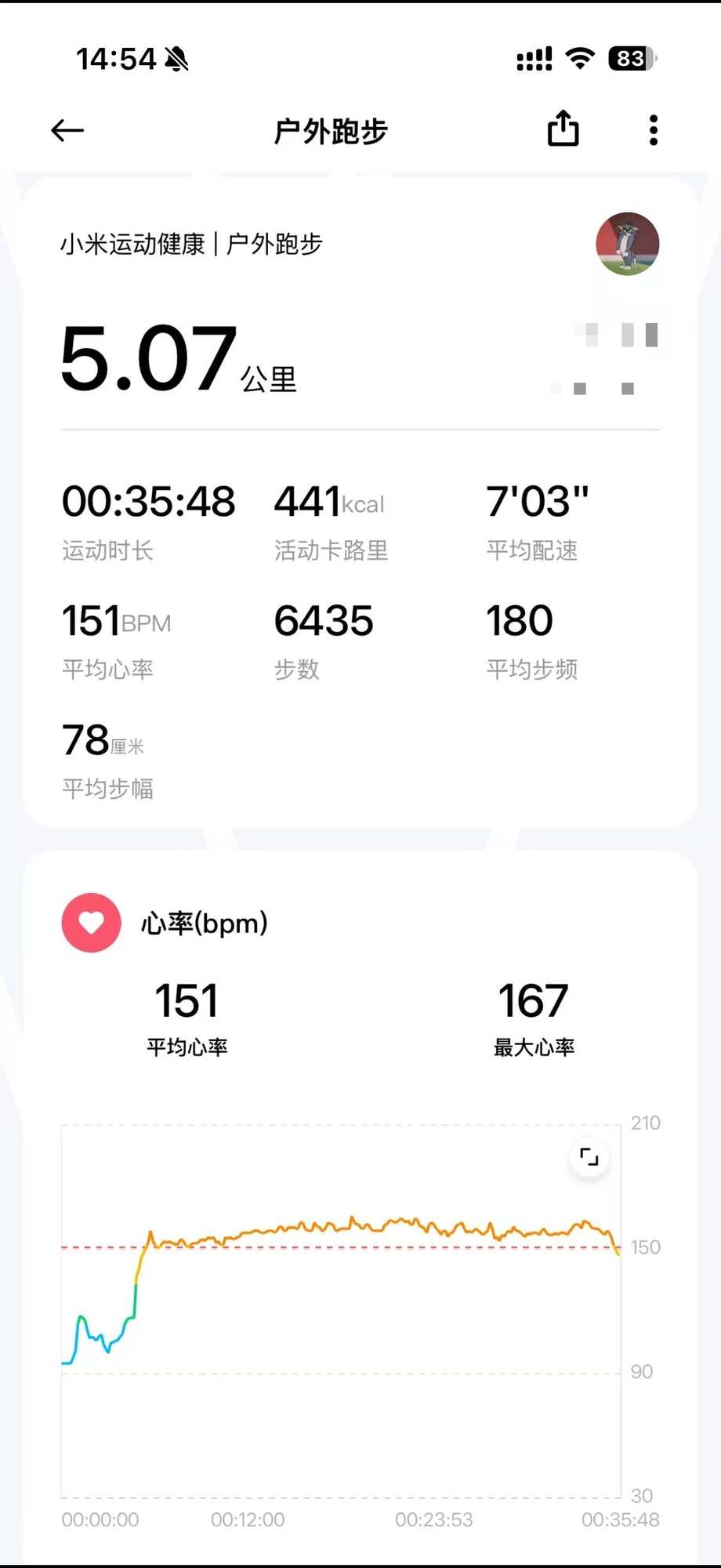Tap the heart rate heart icon
This screenshot has height=1568, width=721.
point(91,923)
